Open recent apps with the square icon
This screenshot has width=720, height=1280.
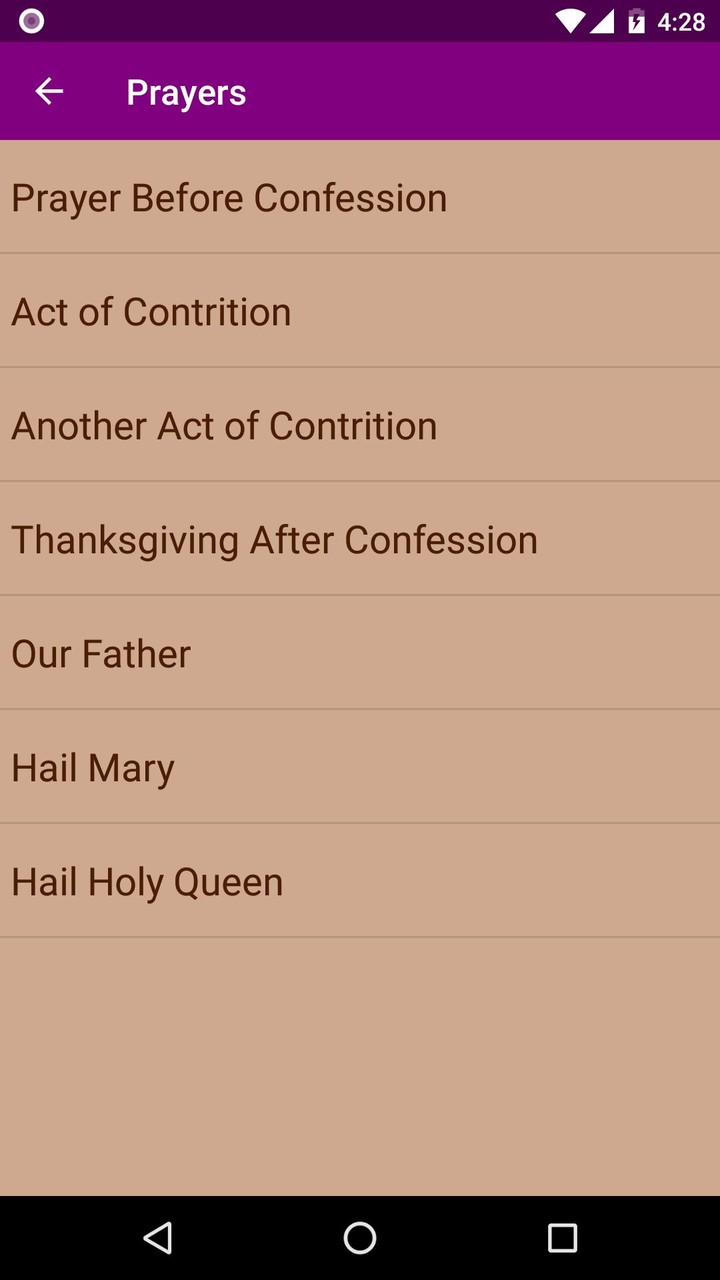pos(562,1238)
